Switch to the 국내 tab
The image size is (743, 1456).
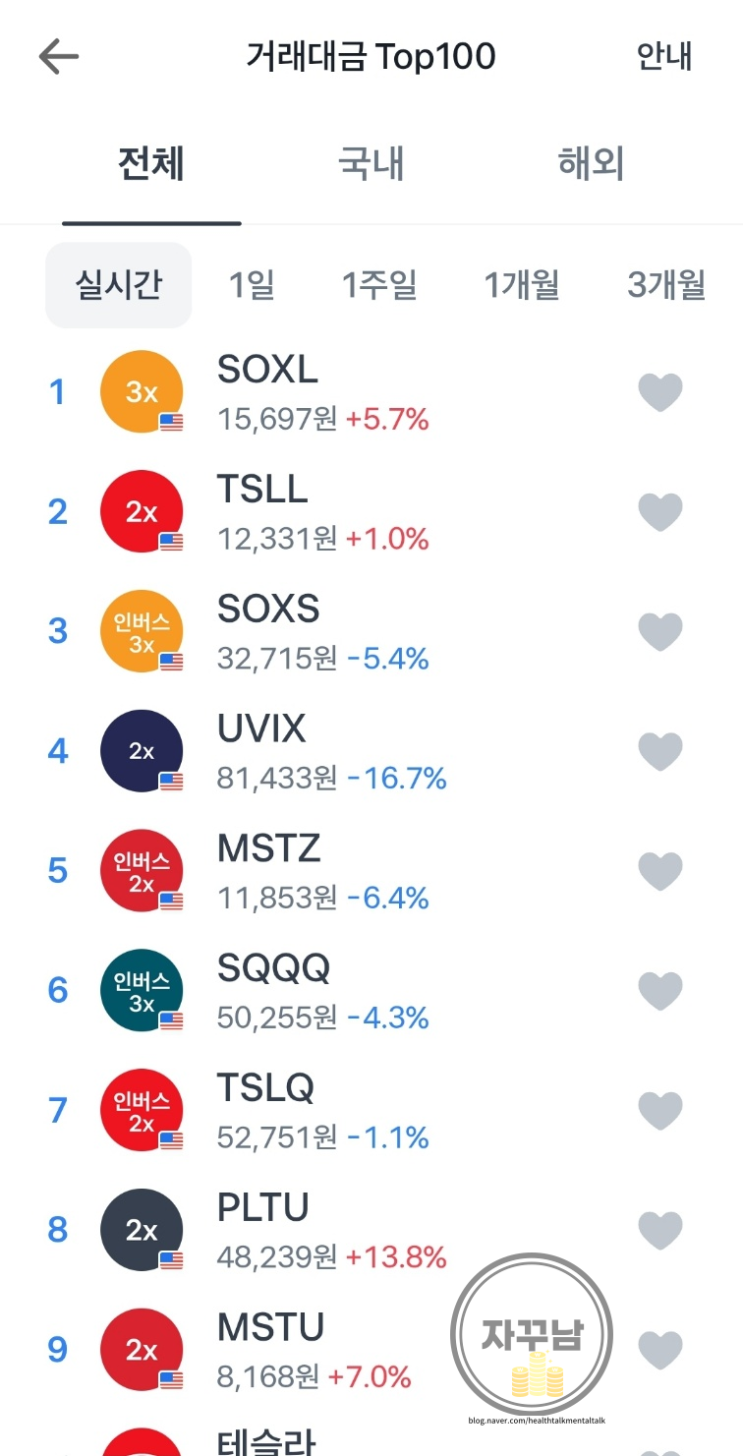pos(371,164)
